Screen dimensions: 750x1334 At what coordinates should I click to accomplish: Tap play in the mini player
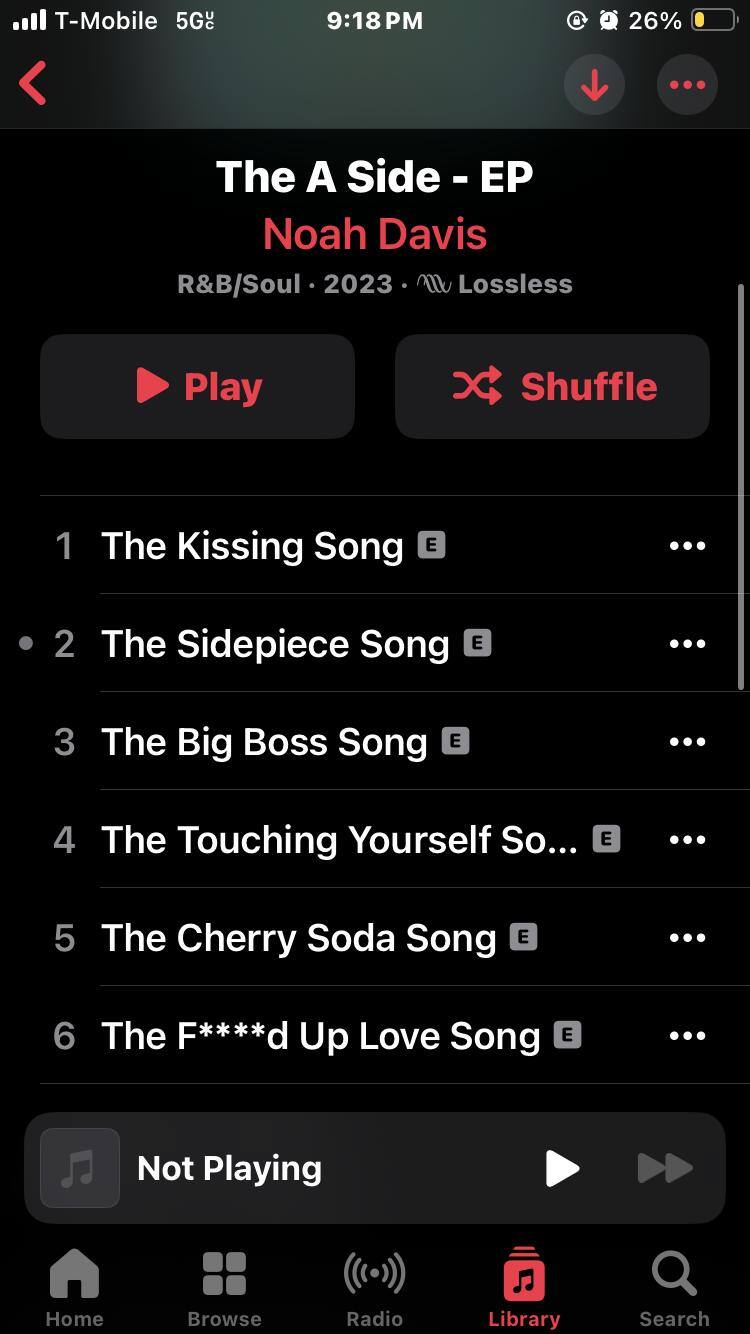[x=562, y=1168]
